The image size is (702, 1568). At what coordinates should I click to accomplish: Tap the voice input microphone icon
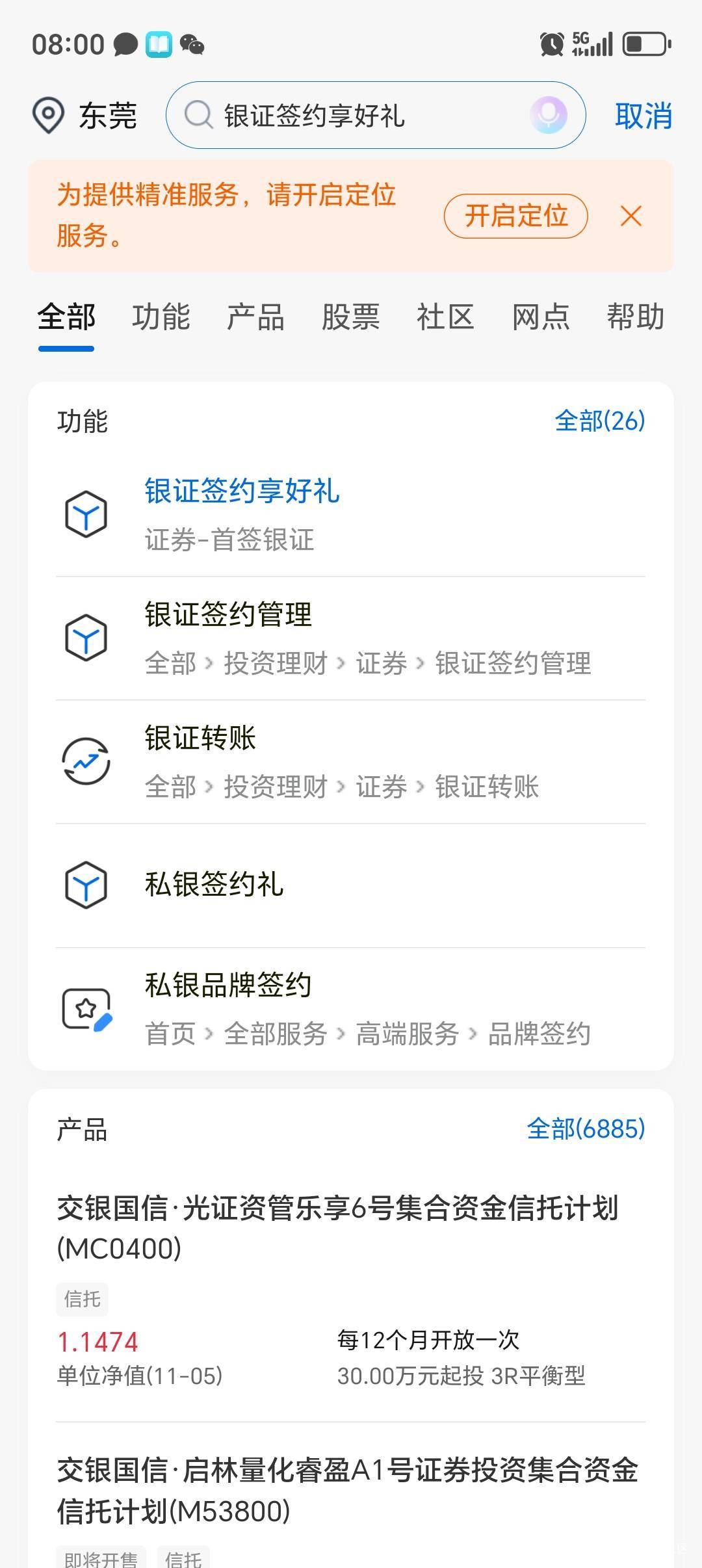[x=548, y=115]
